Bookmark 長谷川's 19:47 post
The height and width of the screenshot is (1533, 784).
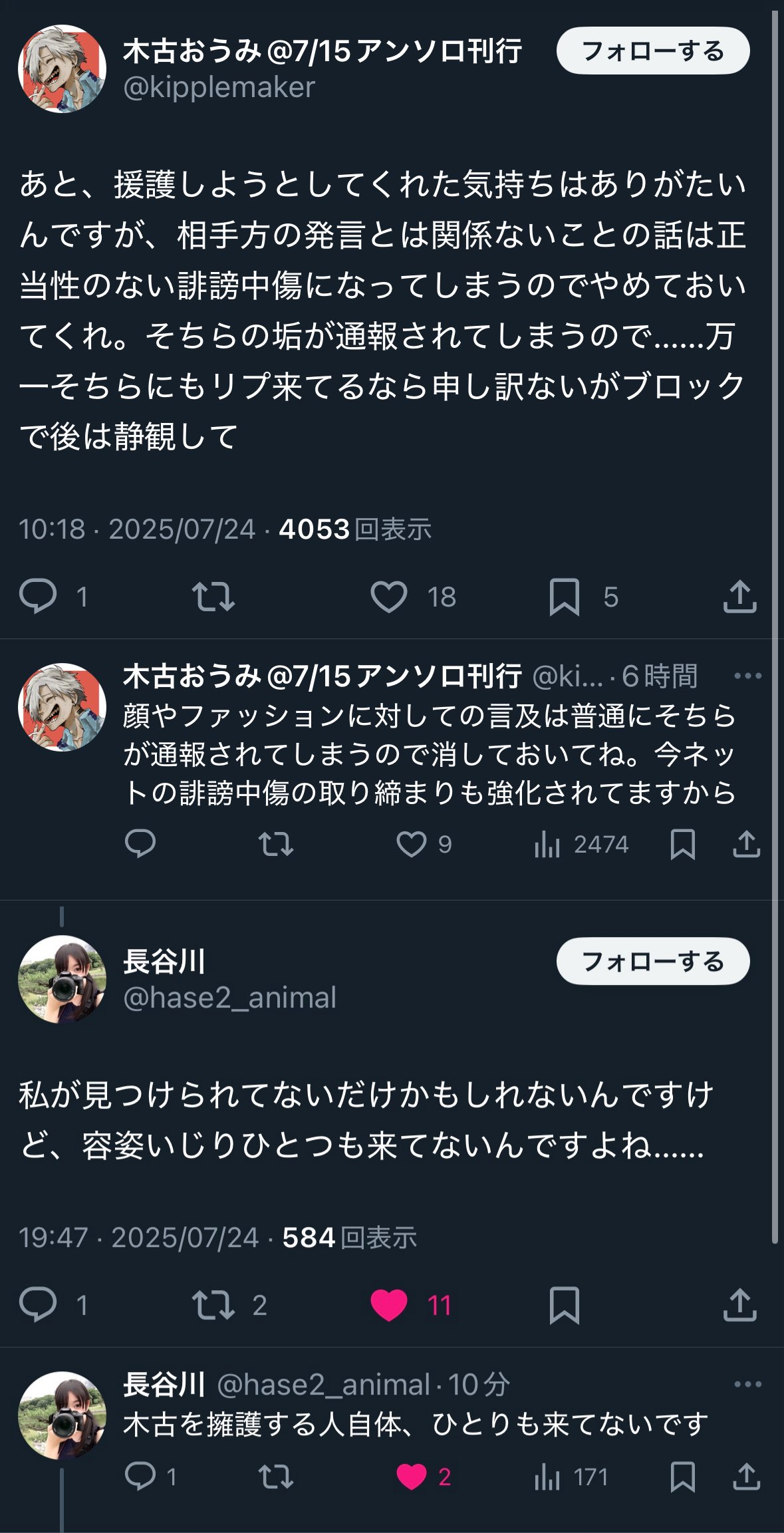pyautogui.click(x=564, y=1304)
